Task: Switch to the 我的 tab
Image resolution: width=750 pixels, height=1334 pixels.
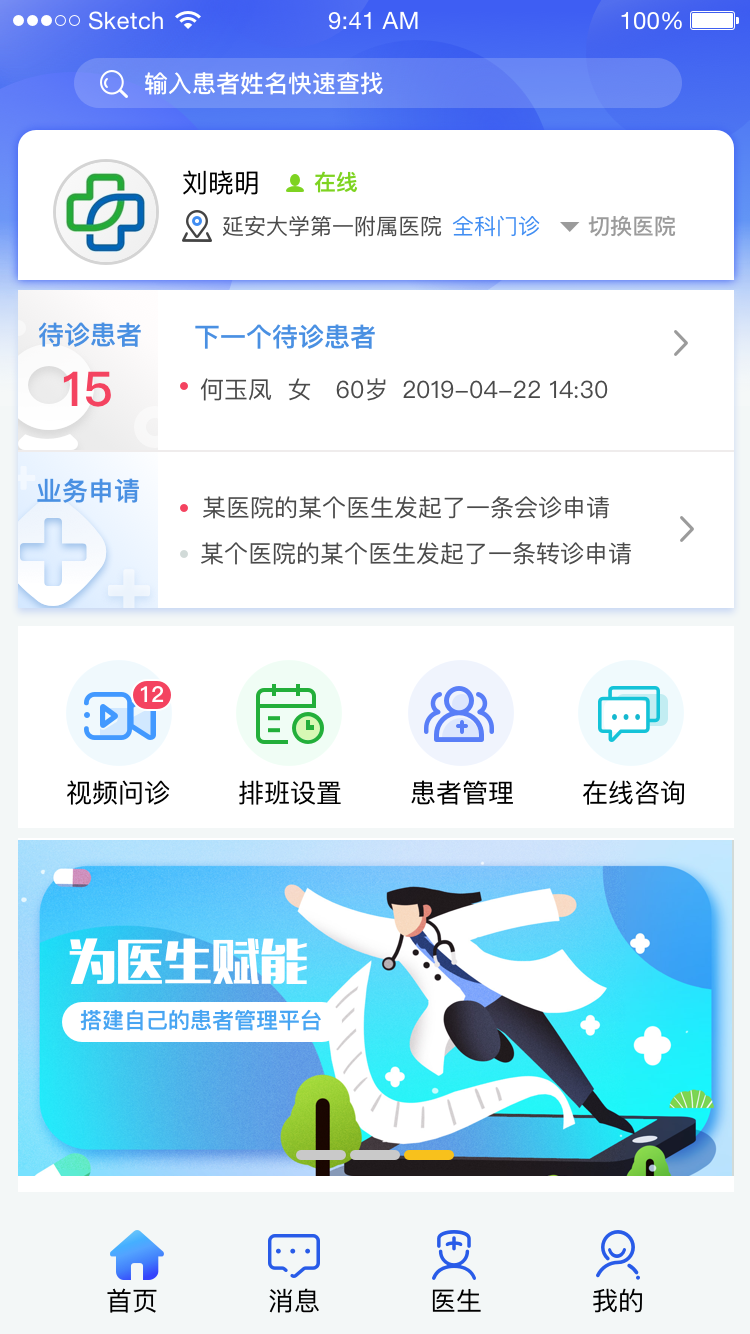Action: (618, 1271)
